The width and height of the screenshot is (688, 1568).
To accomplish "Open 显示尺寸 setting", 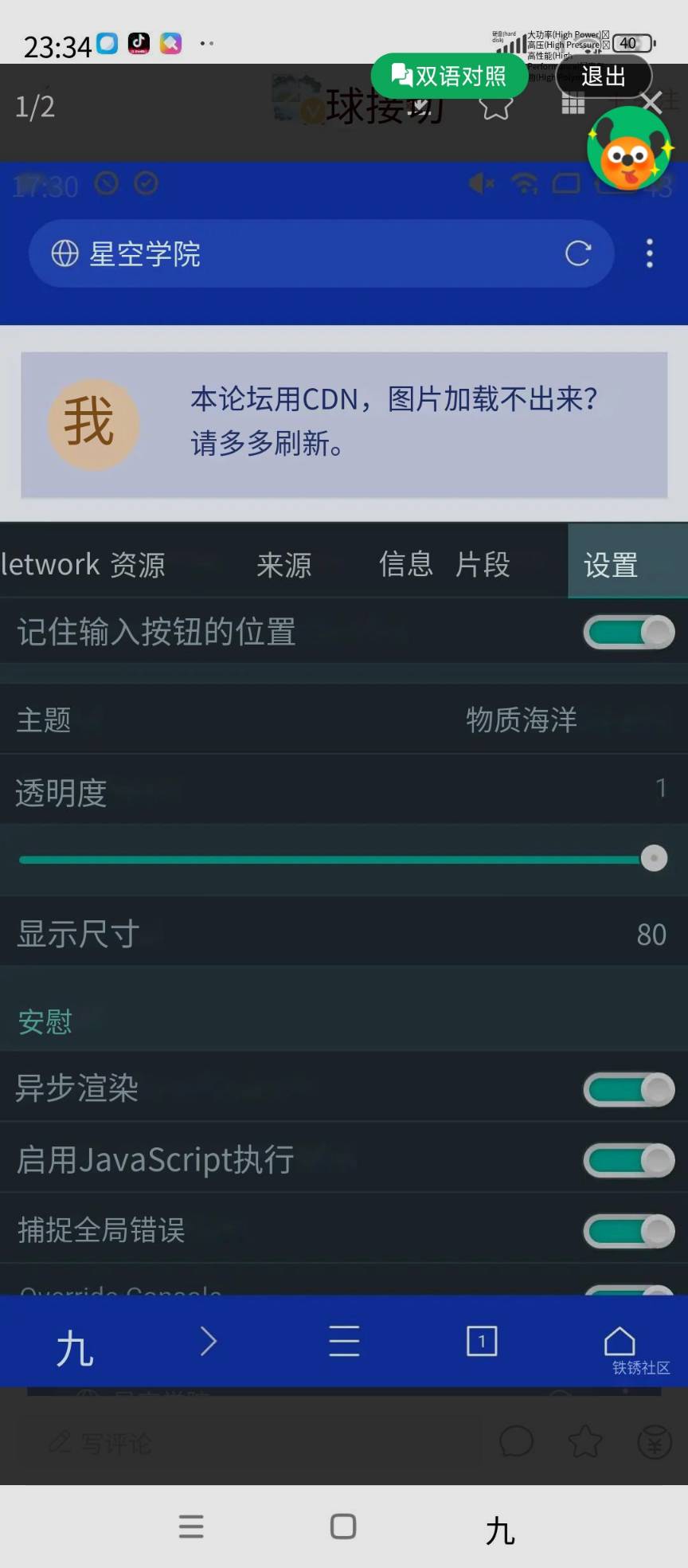I will [x=344, y=933].
